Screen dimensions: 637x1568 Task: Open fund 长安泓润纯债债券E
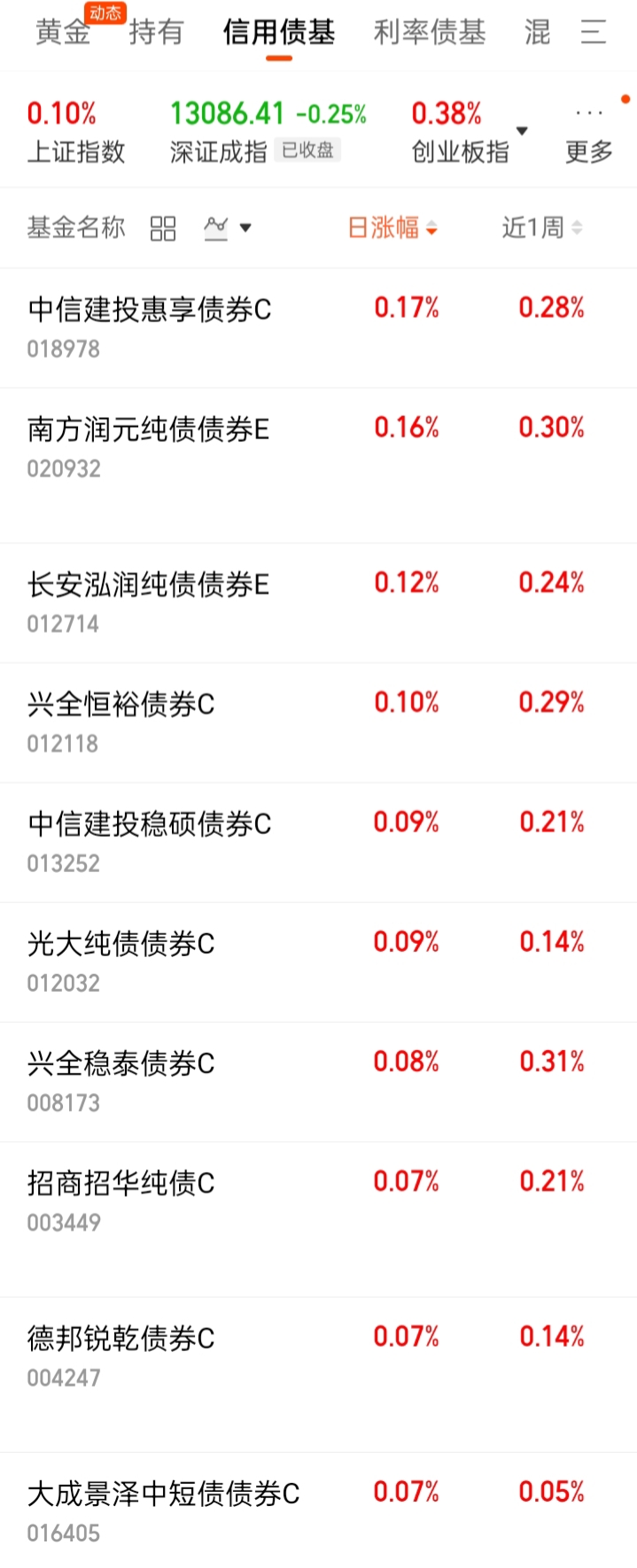coord(318,603)
